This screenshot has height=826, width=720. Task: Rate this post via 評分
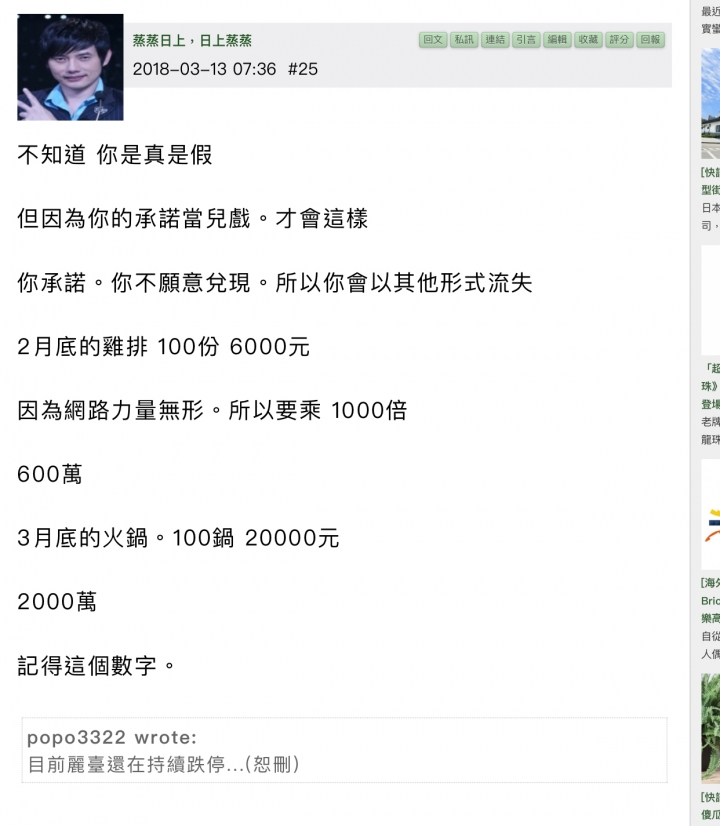point(619,40)
